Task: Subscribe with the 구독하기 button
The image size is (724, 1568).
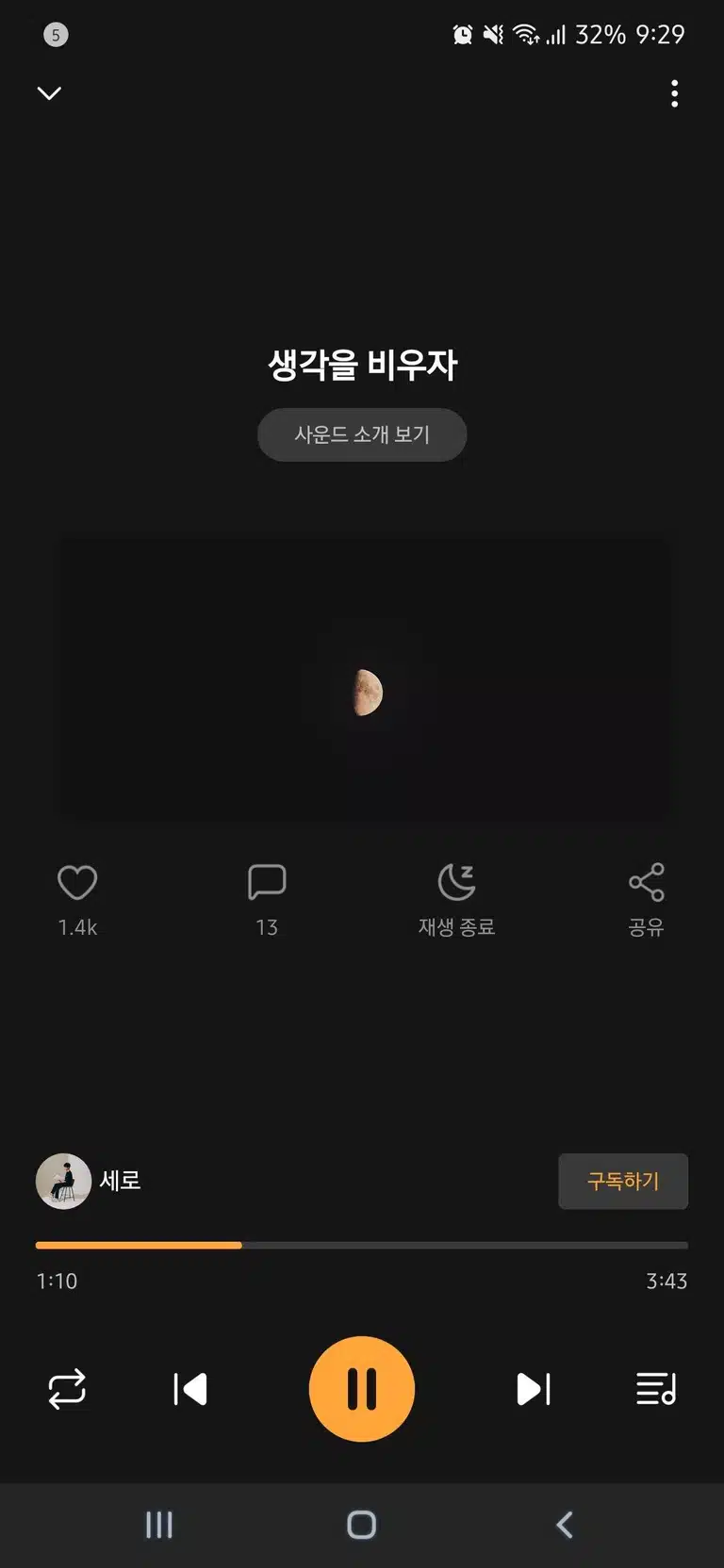Action: tap(623, 1181)
